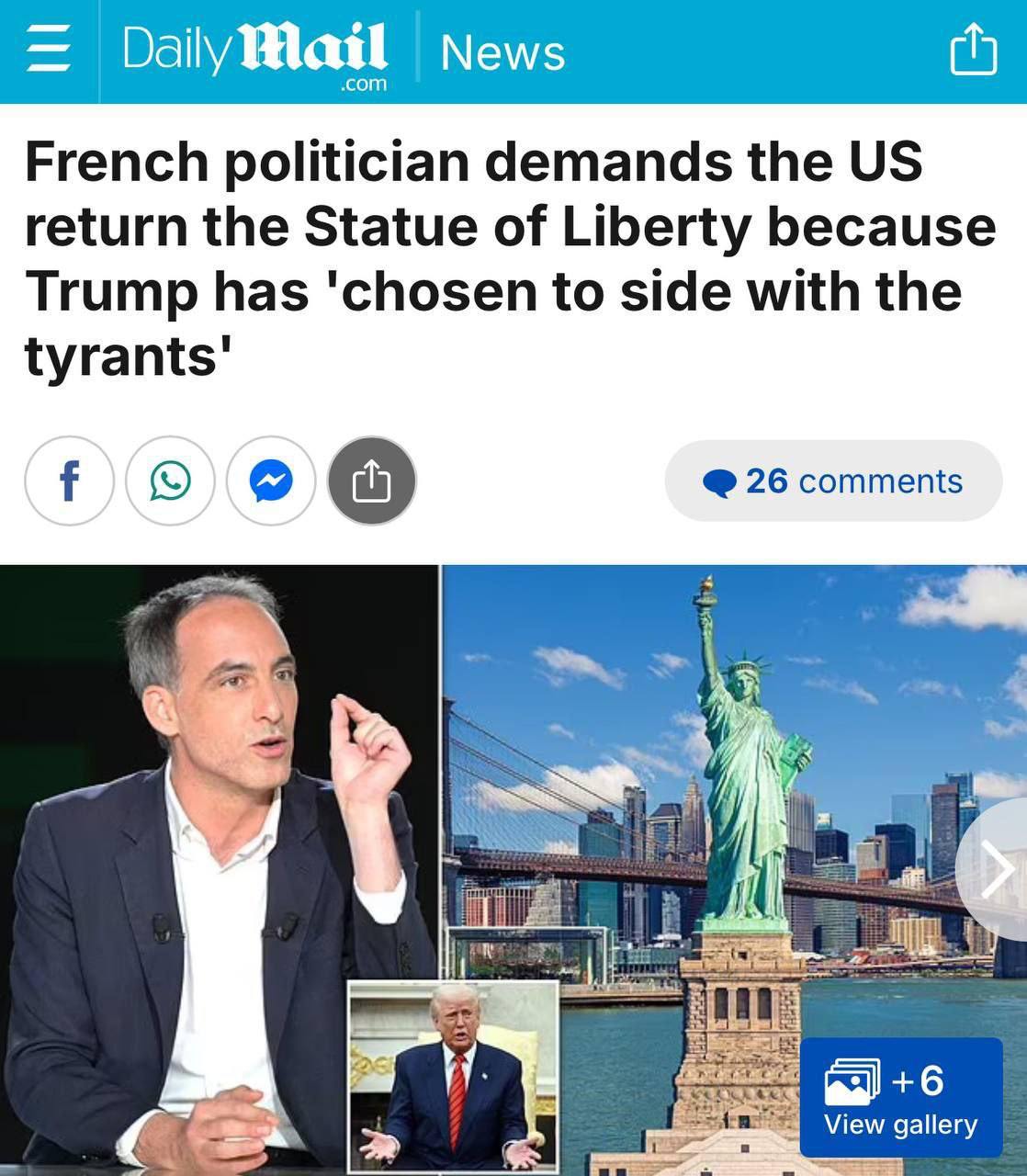Open the hamburger menu
This screenshot has height=1176, width=1027.
click(48, 50)
